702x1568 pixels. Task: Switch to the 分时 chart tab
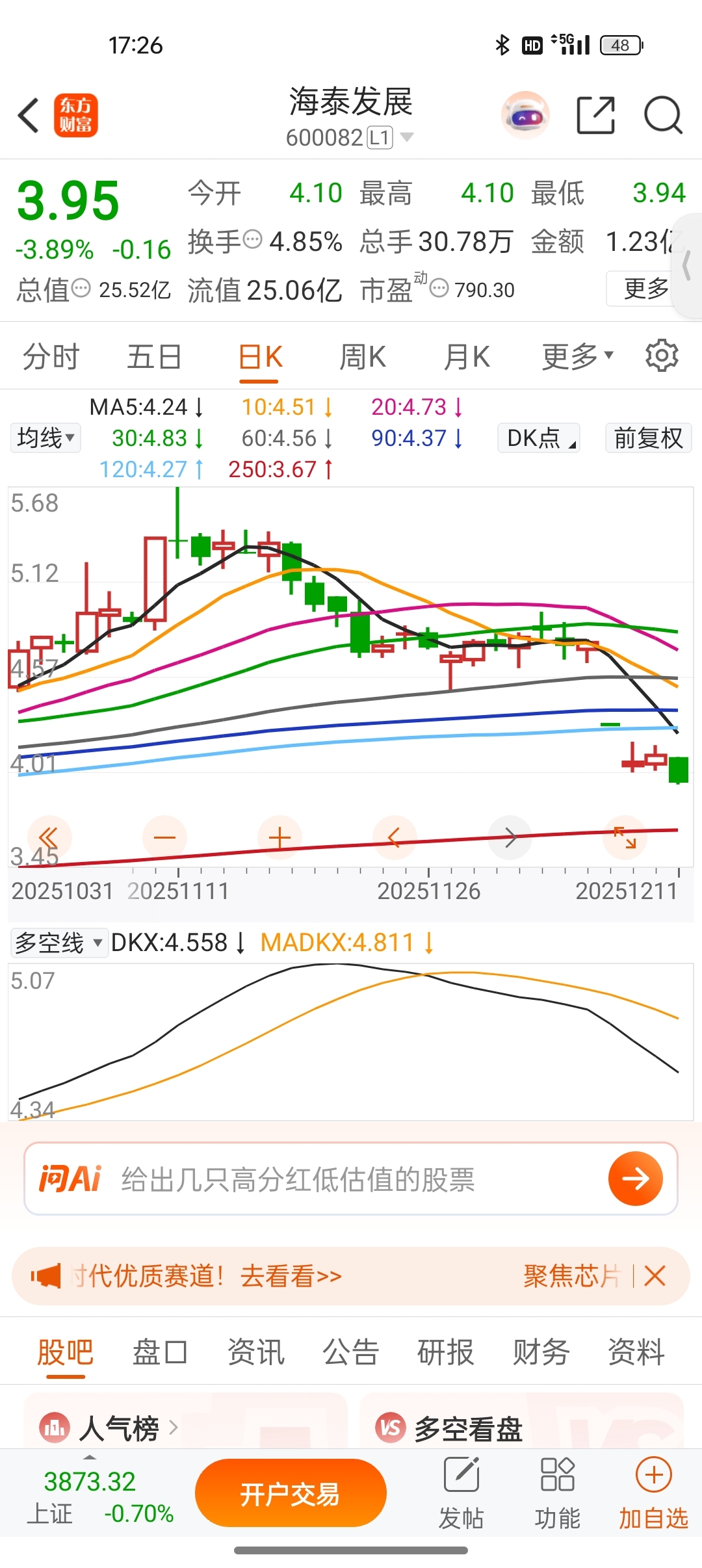(x=51, y=357)
